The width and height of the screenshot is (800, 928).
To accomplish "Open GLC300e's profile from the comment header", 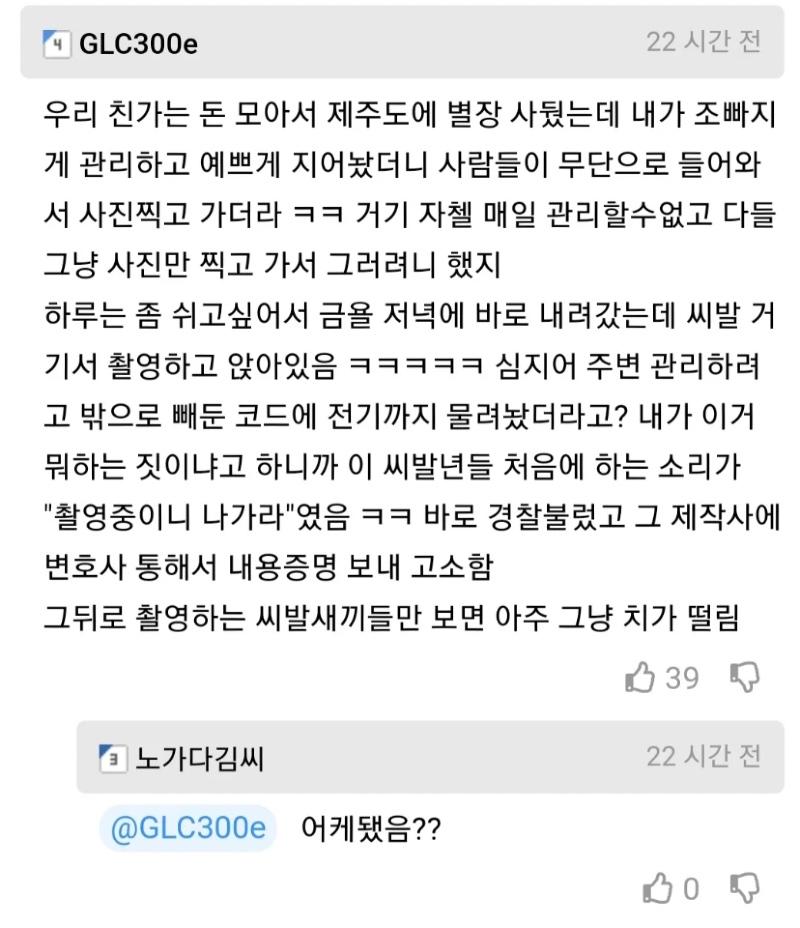I will tap(137, 45).
